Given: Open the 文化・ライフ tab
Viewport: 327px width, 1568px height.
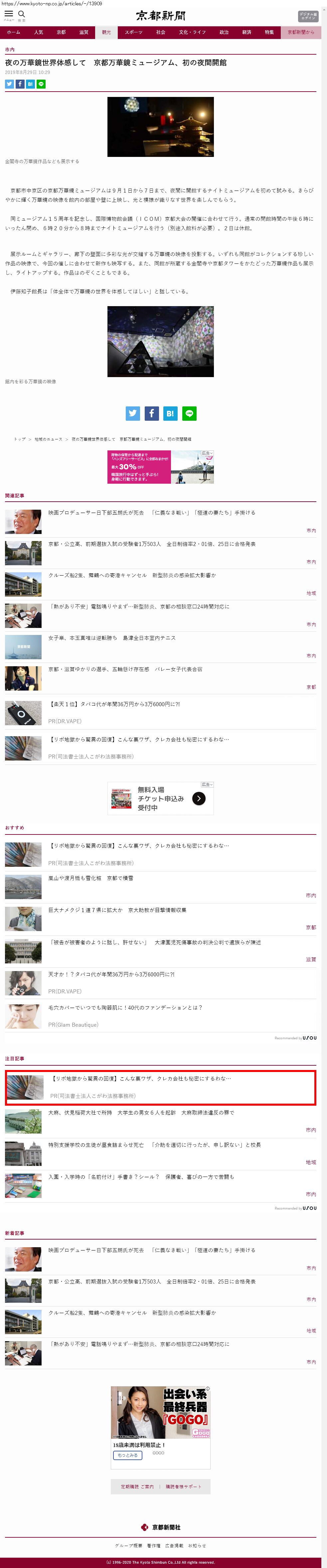Looking at the screenshot, I should (192, 32).
